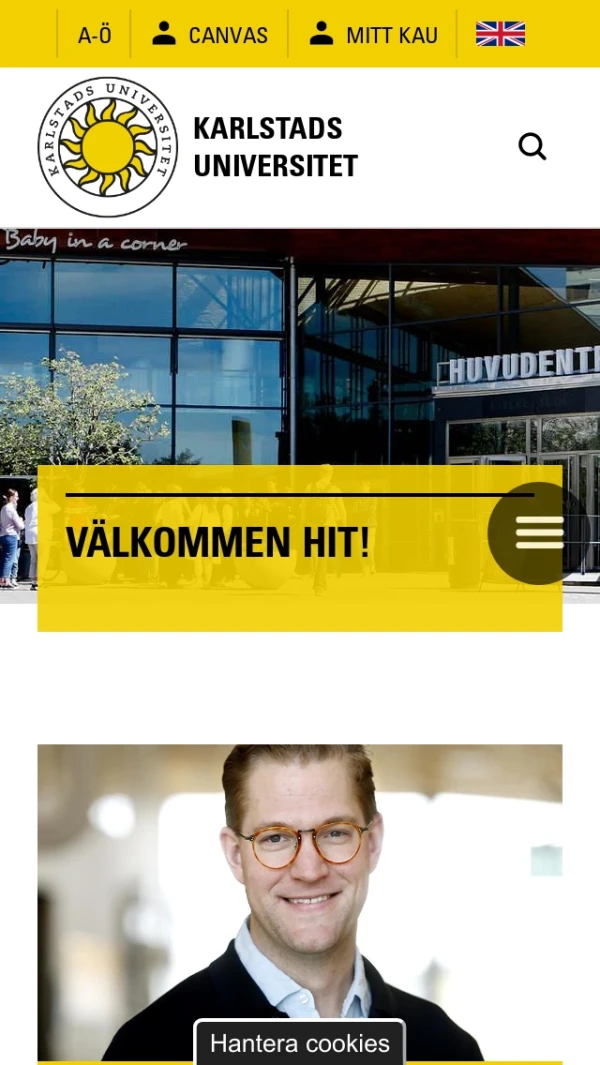Open the site search
Screen dimensions: 600x1065
point(532,147)
